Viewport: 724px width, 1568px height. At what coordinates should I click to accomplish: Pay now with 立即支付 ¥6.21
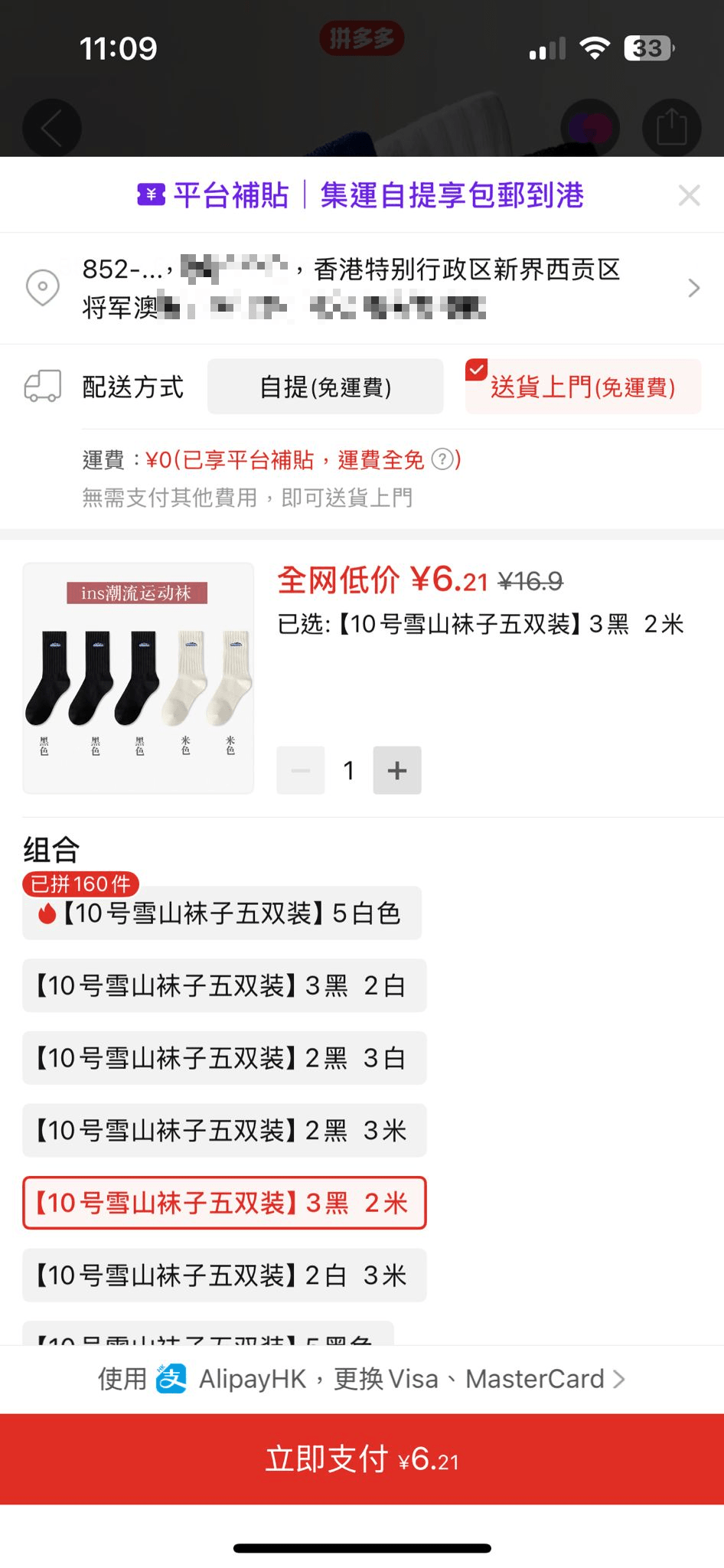click(x=361, y=1459)
